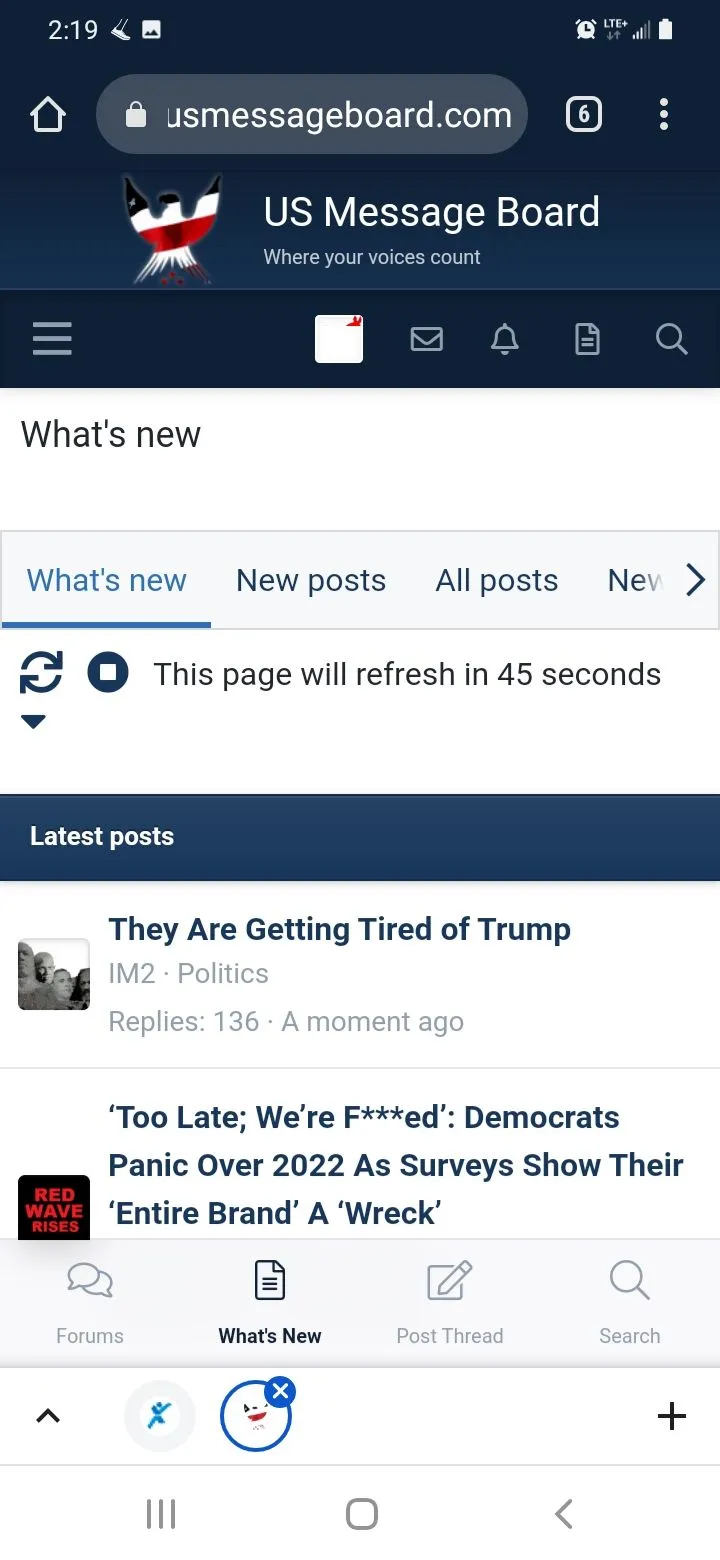Open the alerts bell
This screenshot has height=1560, width=720.
[505, 340]
